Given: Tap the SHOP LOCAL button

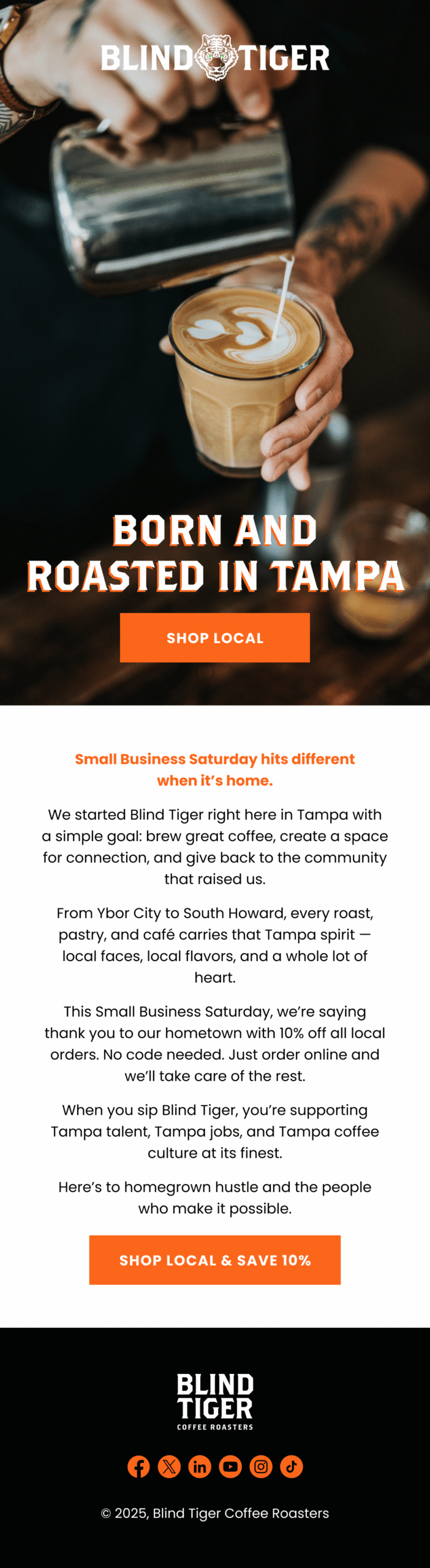Looking at the screenshot, I should click(x=214, y=638).
